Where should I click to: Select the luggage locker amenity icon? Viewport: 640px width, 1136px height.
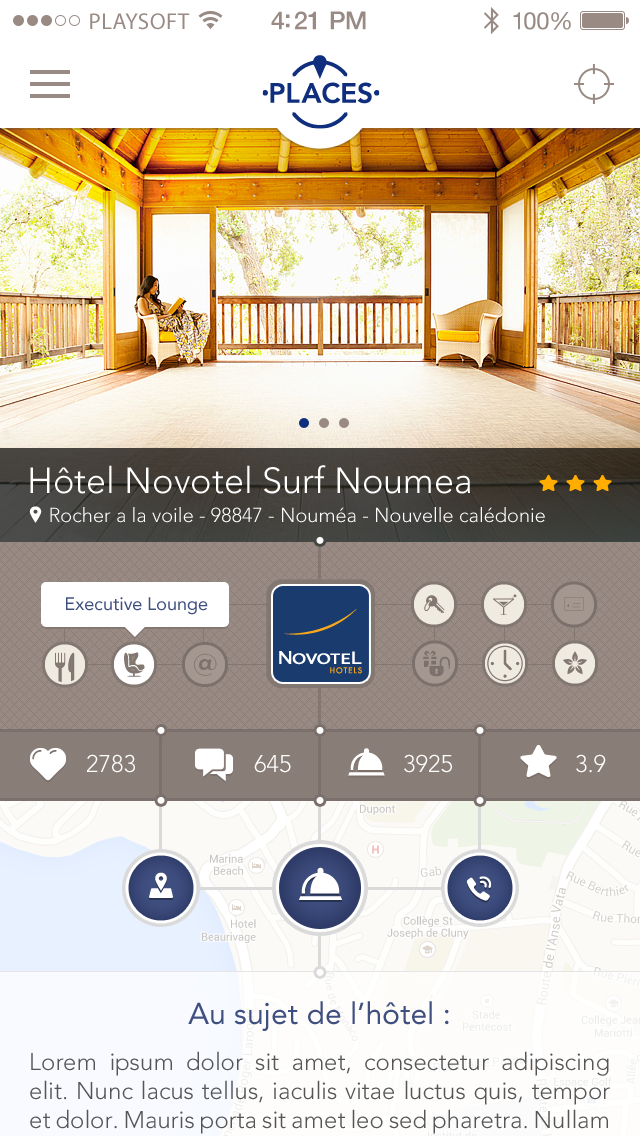(x=433, y=663)
